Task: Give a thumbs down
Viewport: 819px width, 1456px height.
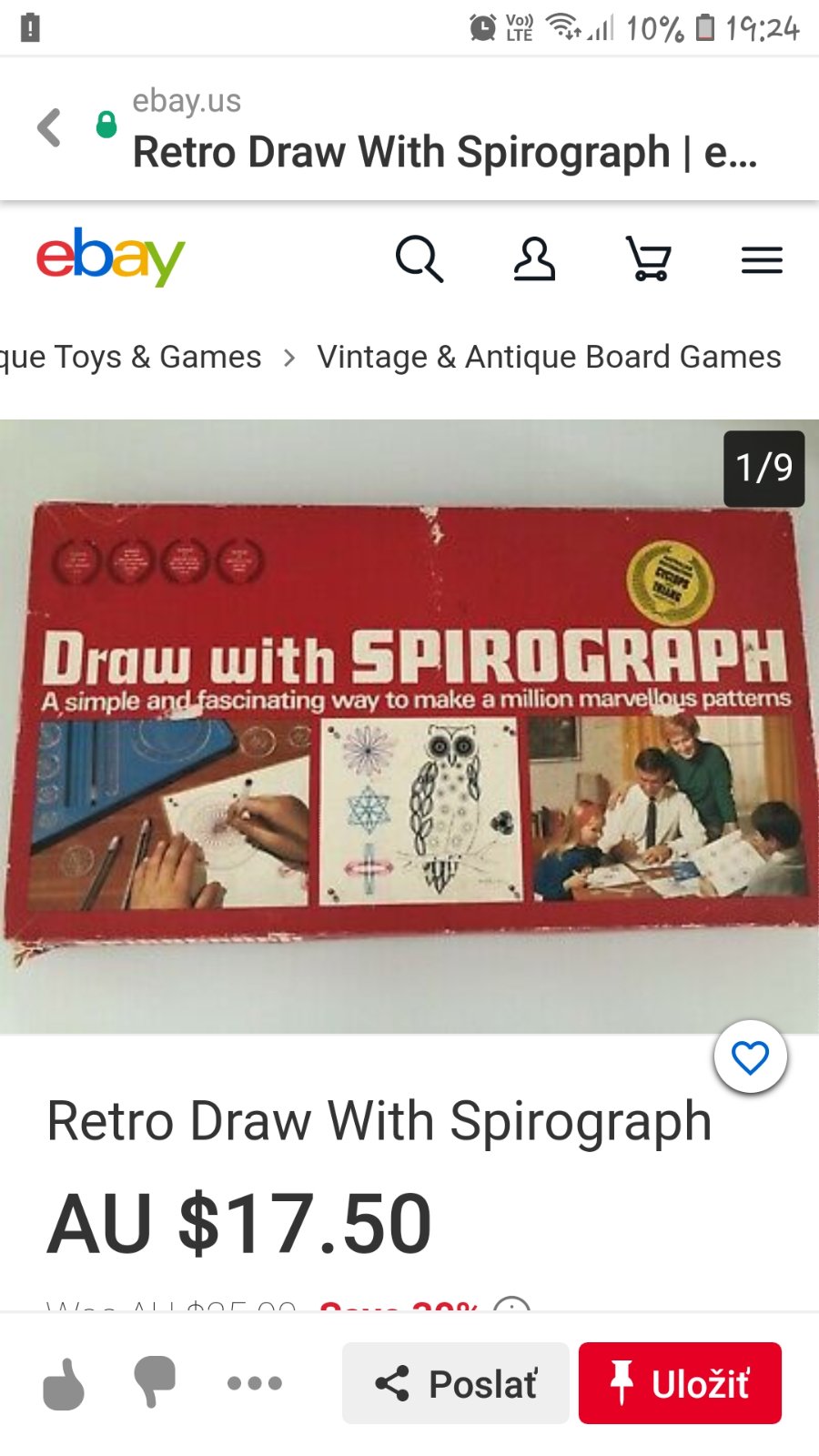Action: pyautogui.click(x=155, y=1382)
